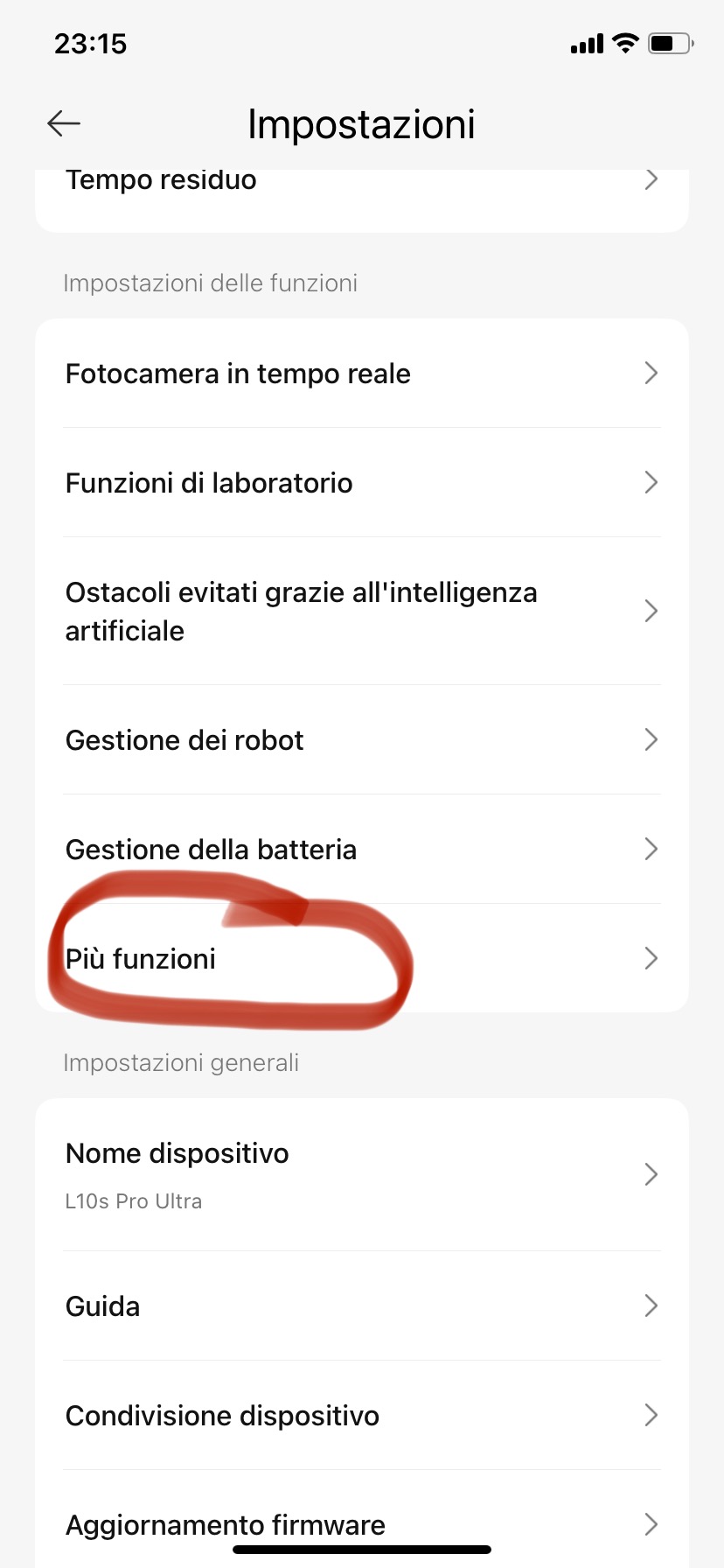Open Gestione dei robot
Screen dimensions: 724x1568
click(x=361, y=740)
